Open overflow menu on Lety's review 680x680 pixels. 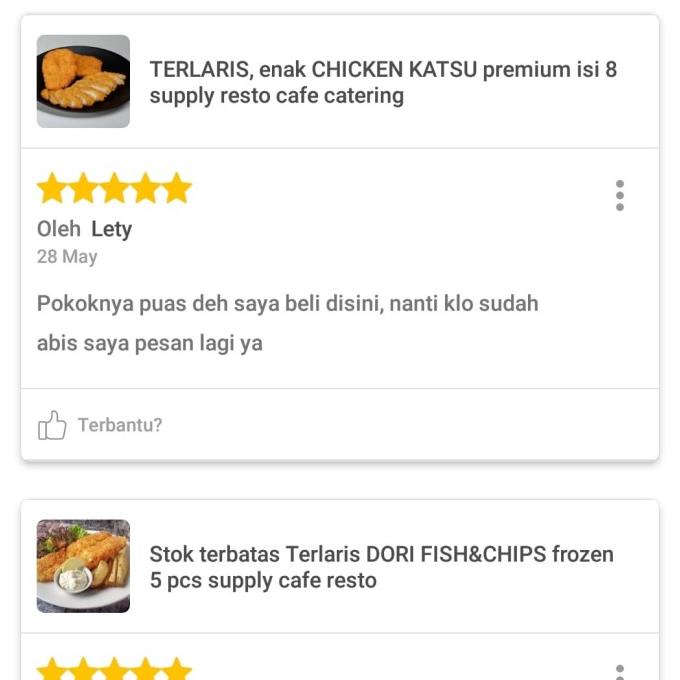[620, 195]
